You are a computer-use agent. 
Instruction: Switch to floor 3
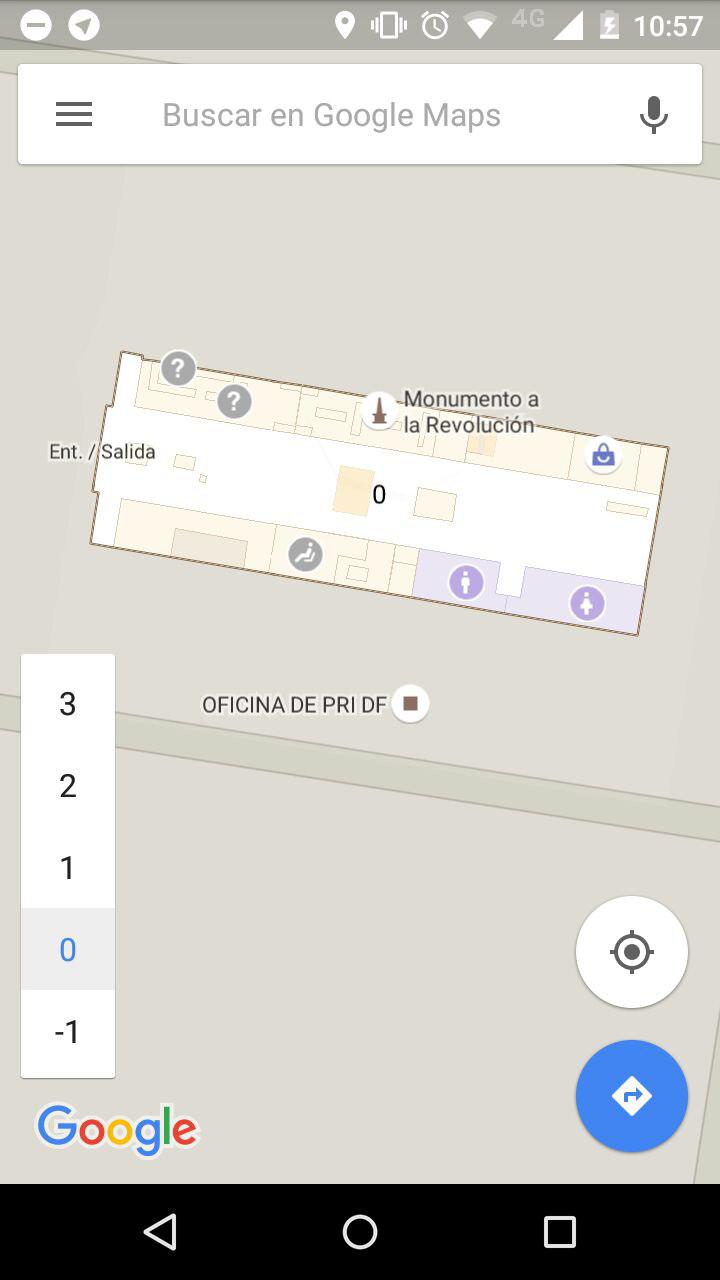[x=68, y=704]
